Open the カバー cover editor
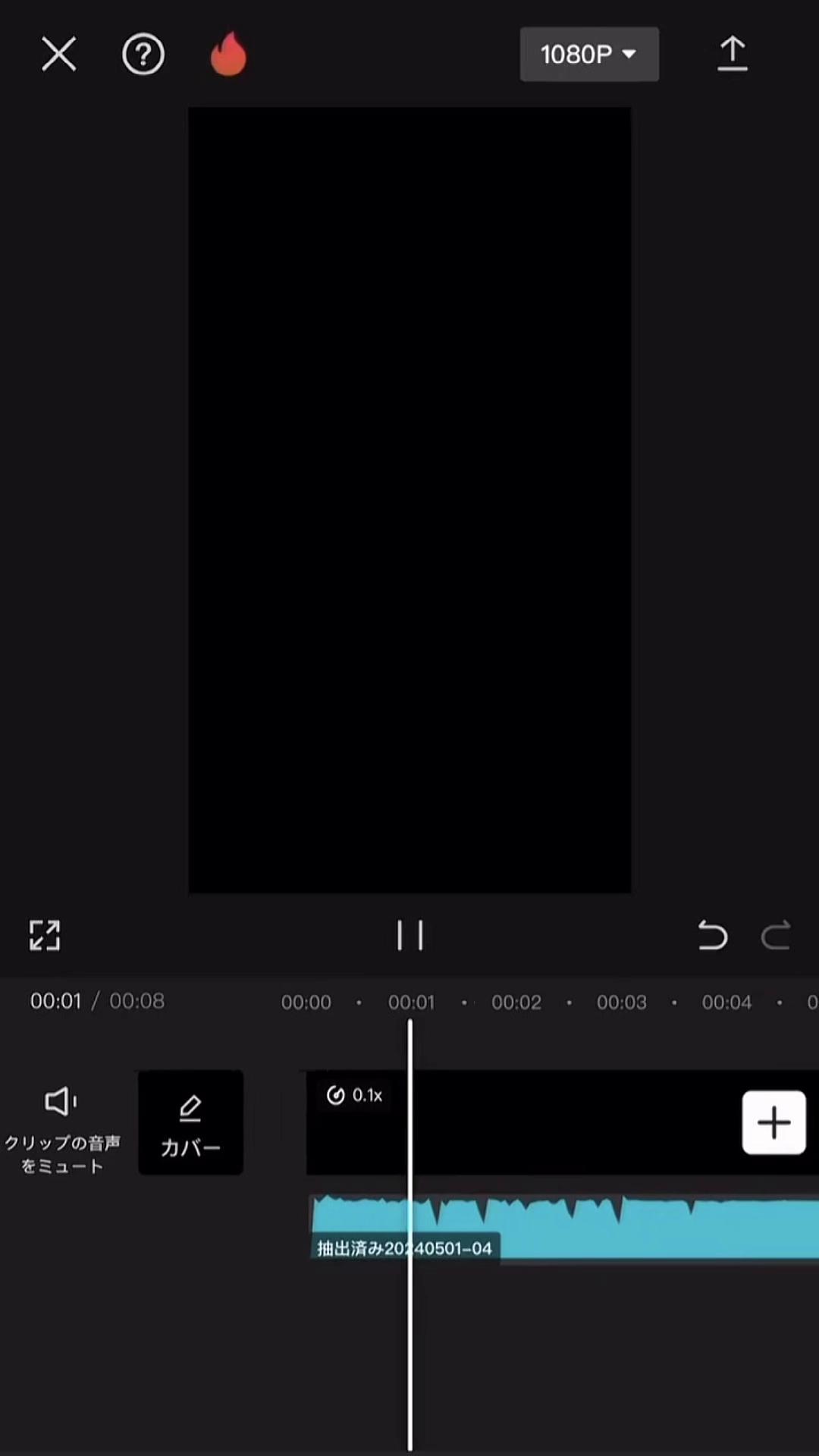 (x=190, y=1123)
